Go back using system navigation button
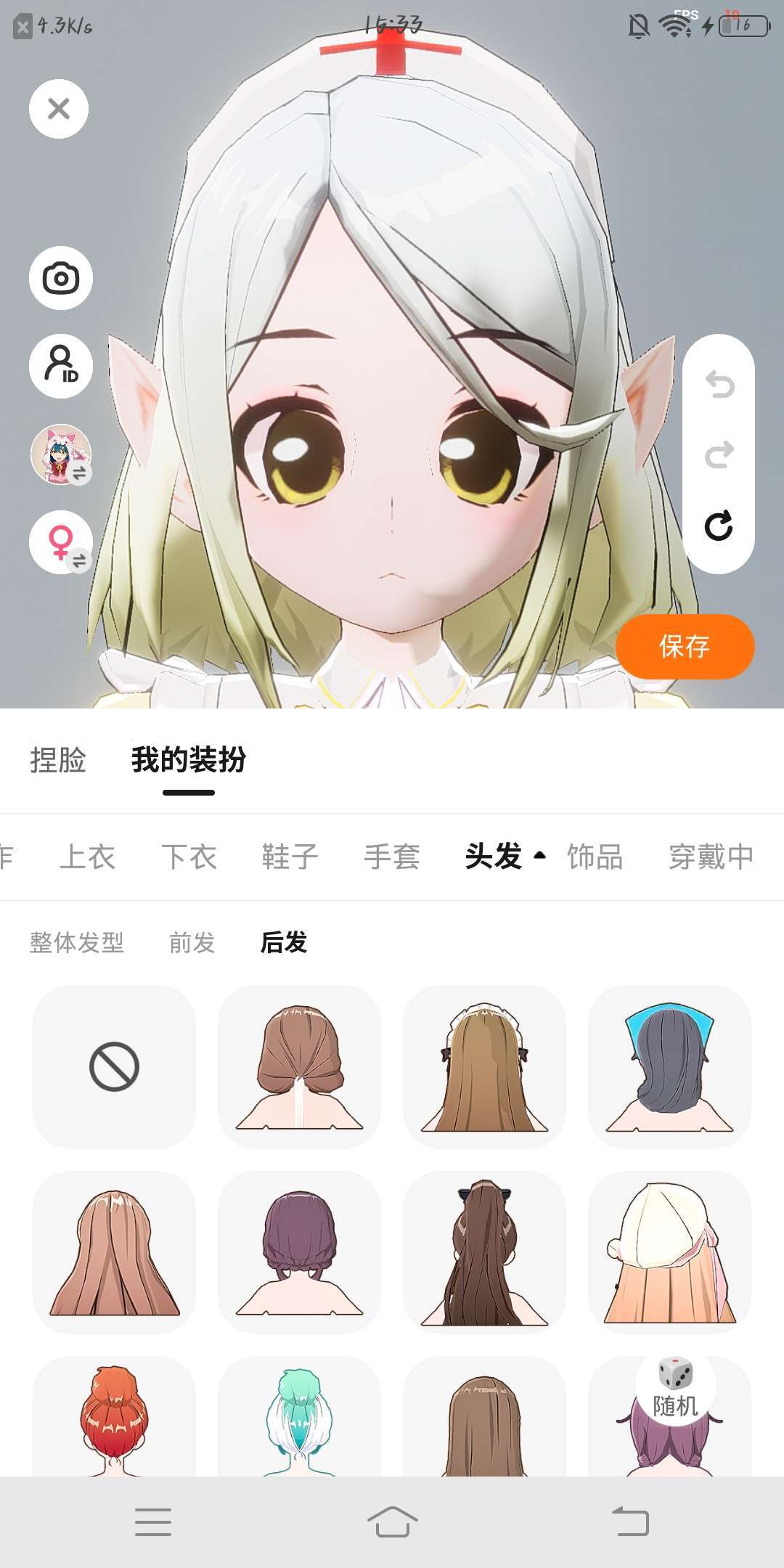Screen dimensions: 784x1568 click(x=631, y=1522)
